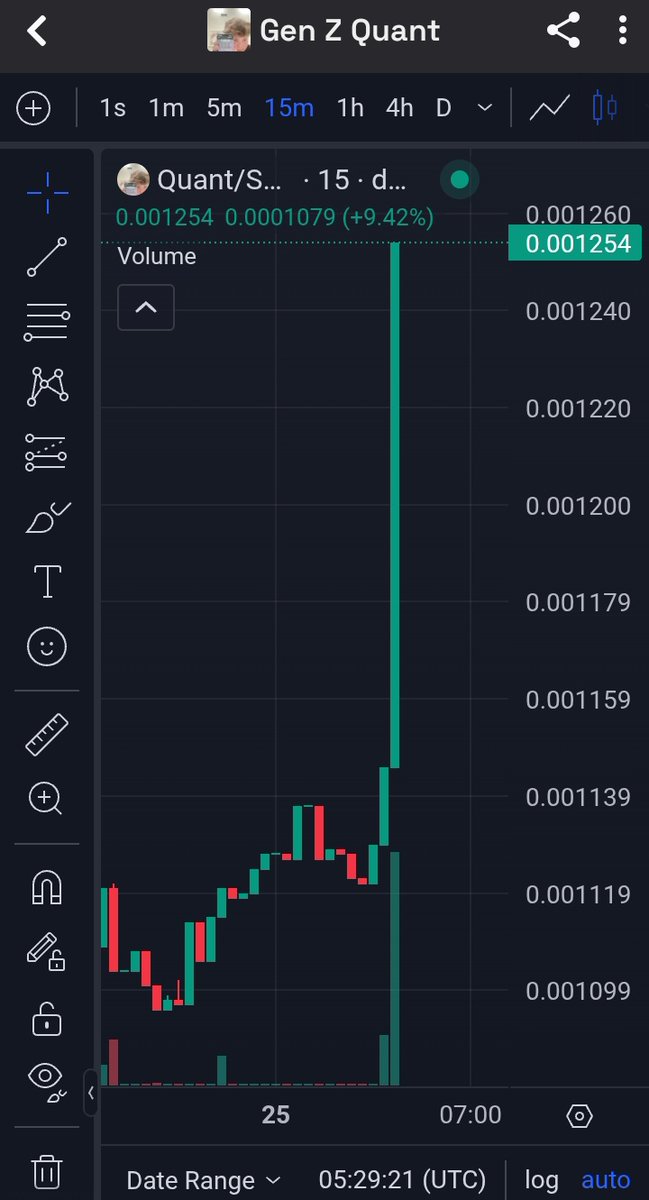Delete drawings with the trash icon
Screen dimensions: 649x1200
point(47,1170)
